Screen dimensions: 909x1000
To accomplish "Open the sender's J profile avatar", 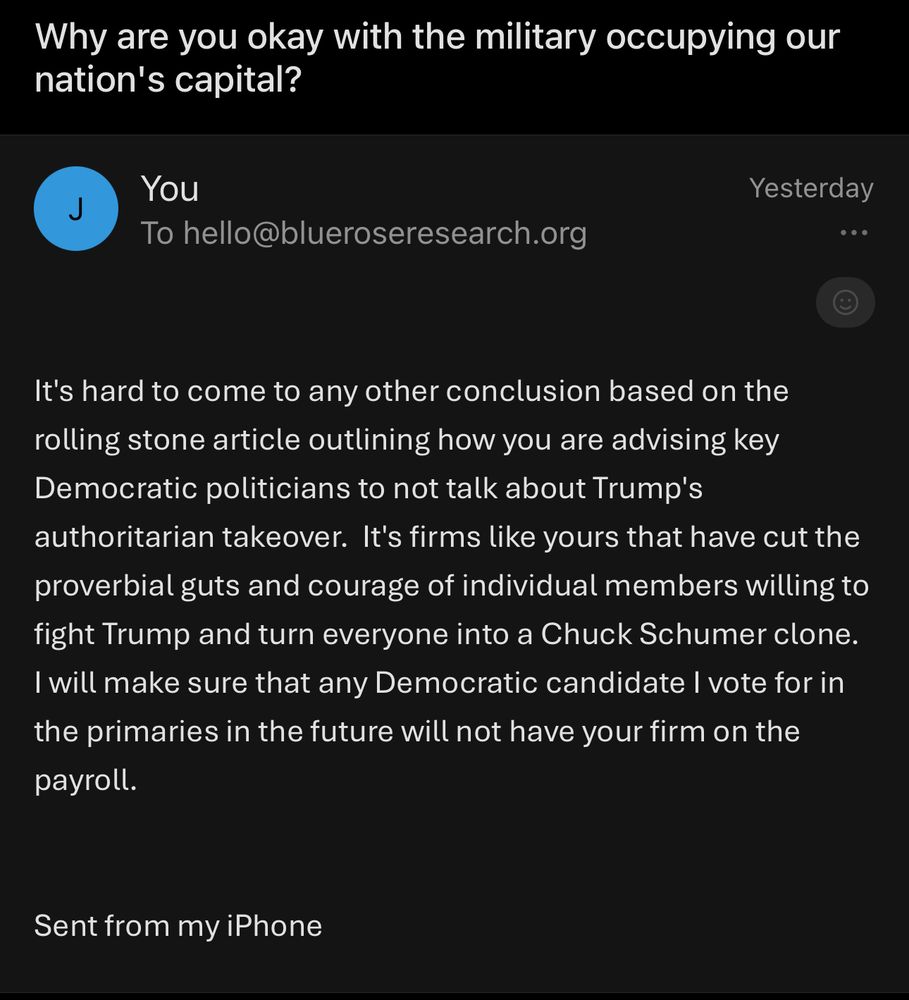I will (x=76, y=208).
